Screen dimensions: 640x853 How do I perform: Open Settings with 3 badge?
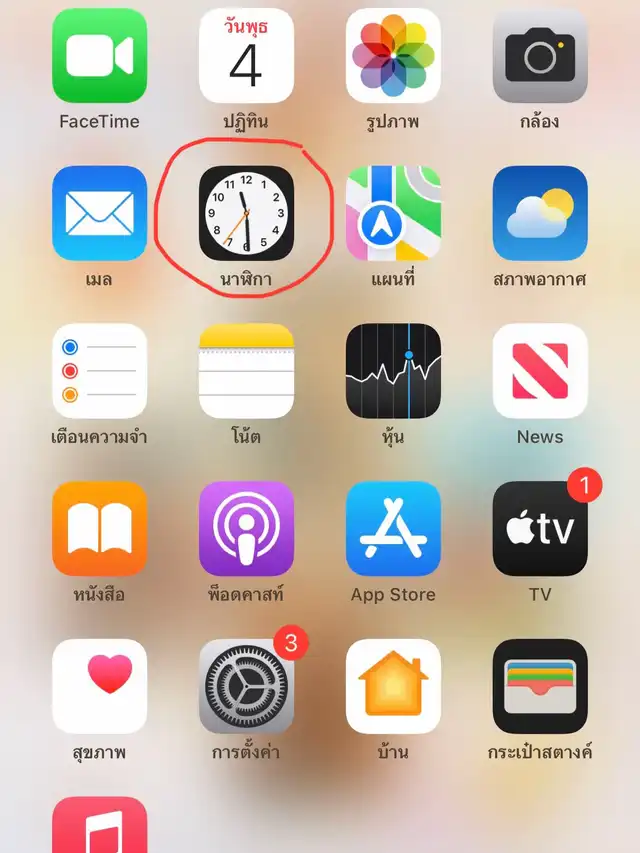point(246,687)
